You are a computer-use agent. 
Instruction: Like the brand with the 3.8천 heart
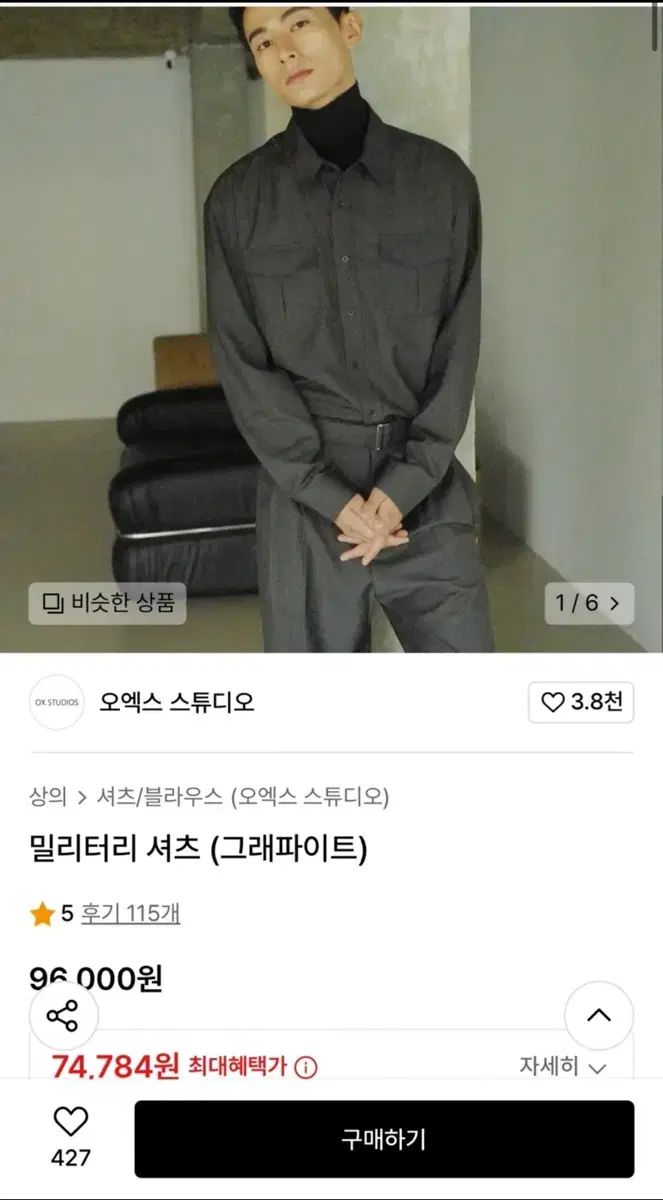coord(581,702)
